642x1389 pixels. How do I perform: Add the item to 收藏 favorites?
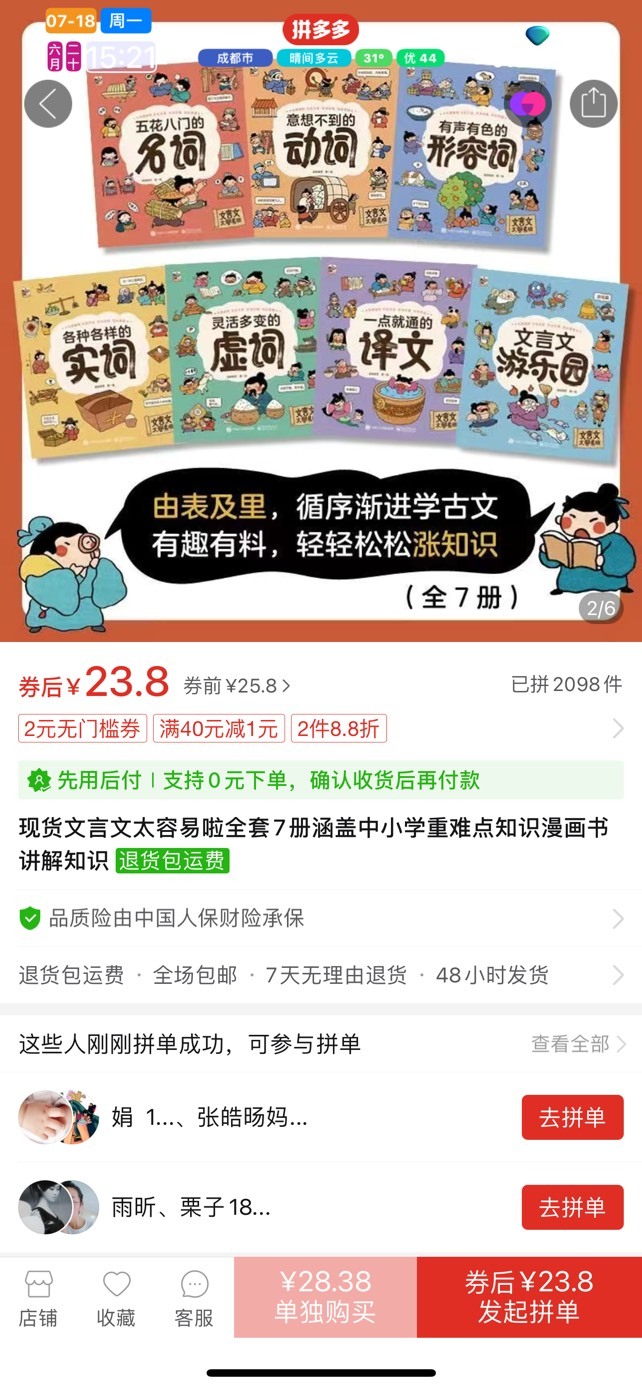(x=116, y=1299)
